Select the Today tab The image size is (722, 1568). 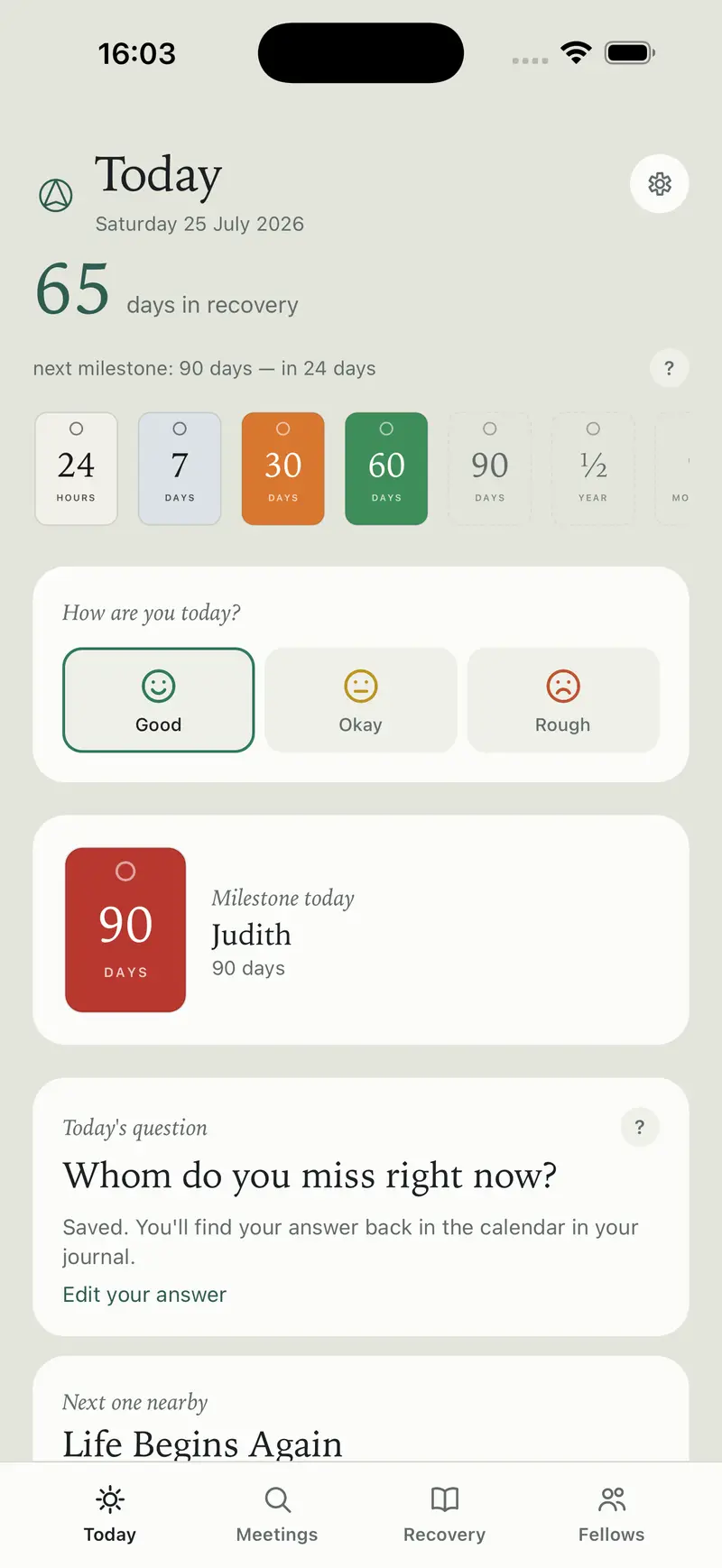tap(110, 1515)
